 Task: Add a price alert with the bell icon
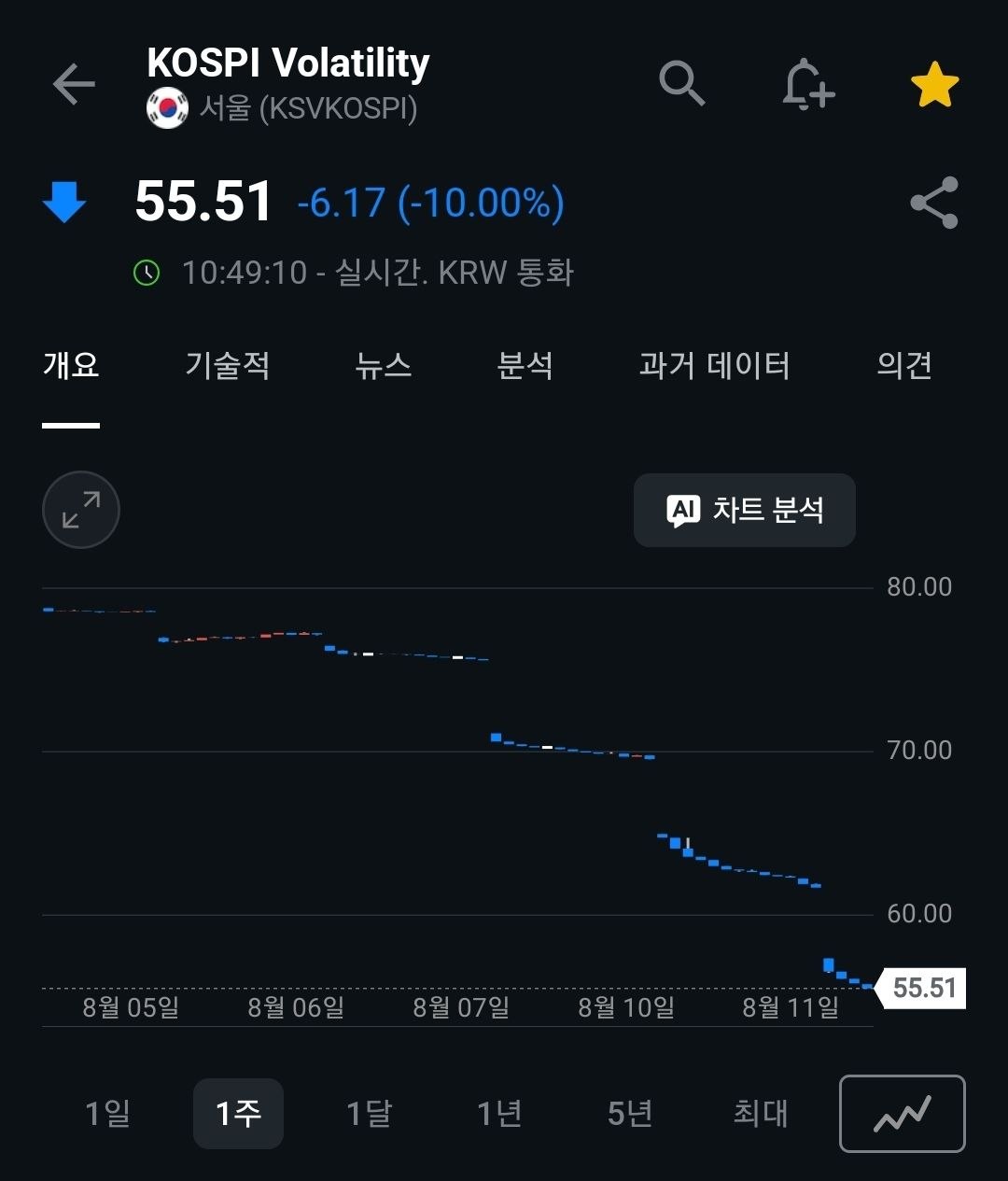point(807,85)
